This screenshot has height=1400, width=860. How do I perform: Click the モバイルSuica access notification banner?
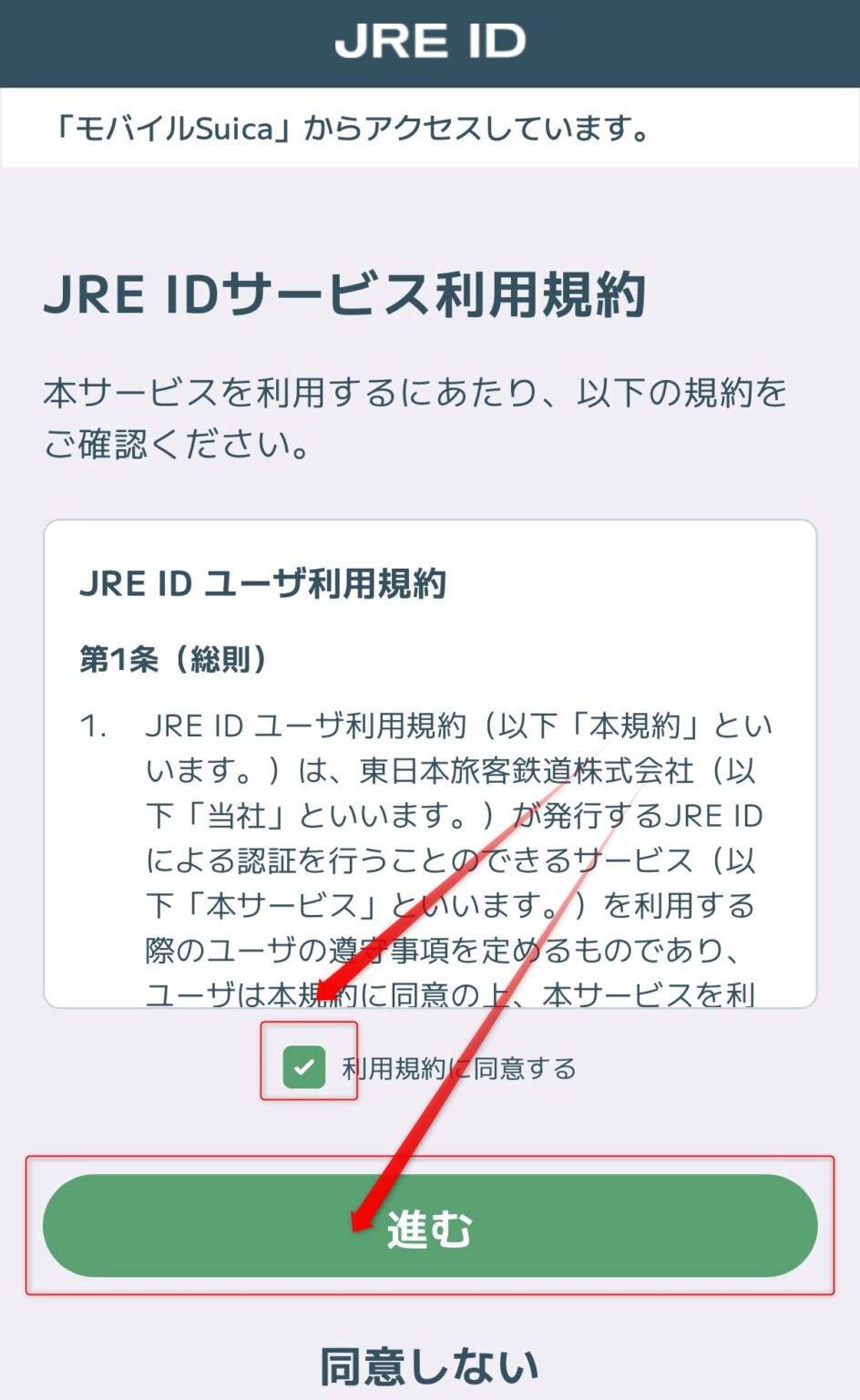click(x=430, y=128)
